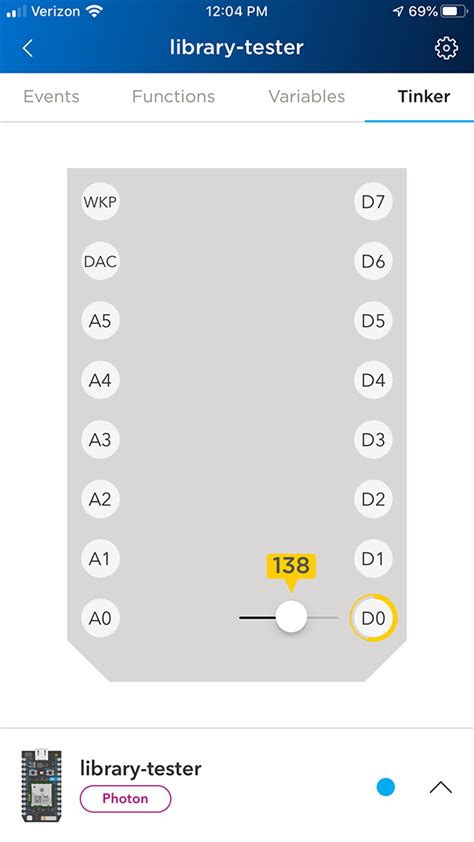This screenshot has width=474, height=842.
Task: Choose pin D2
Action: tap(373, 499)
